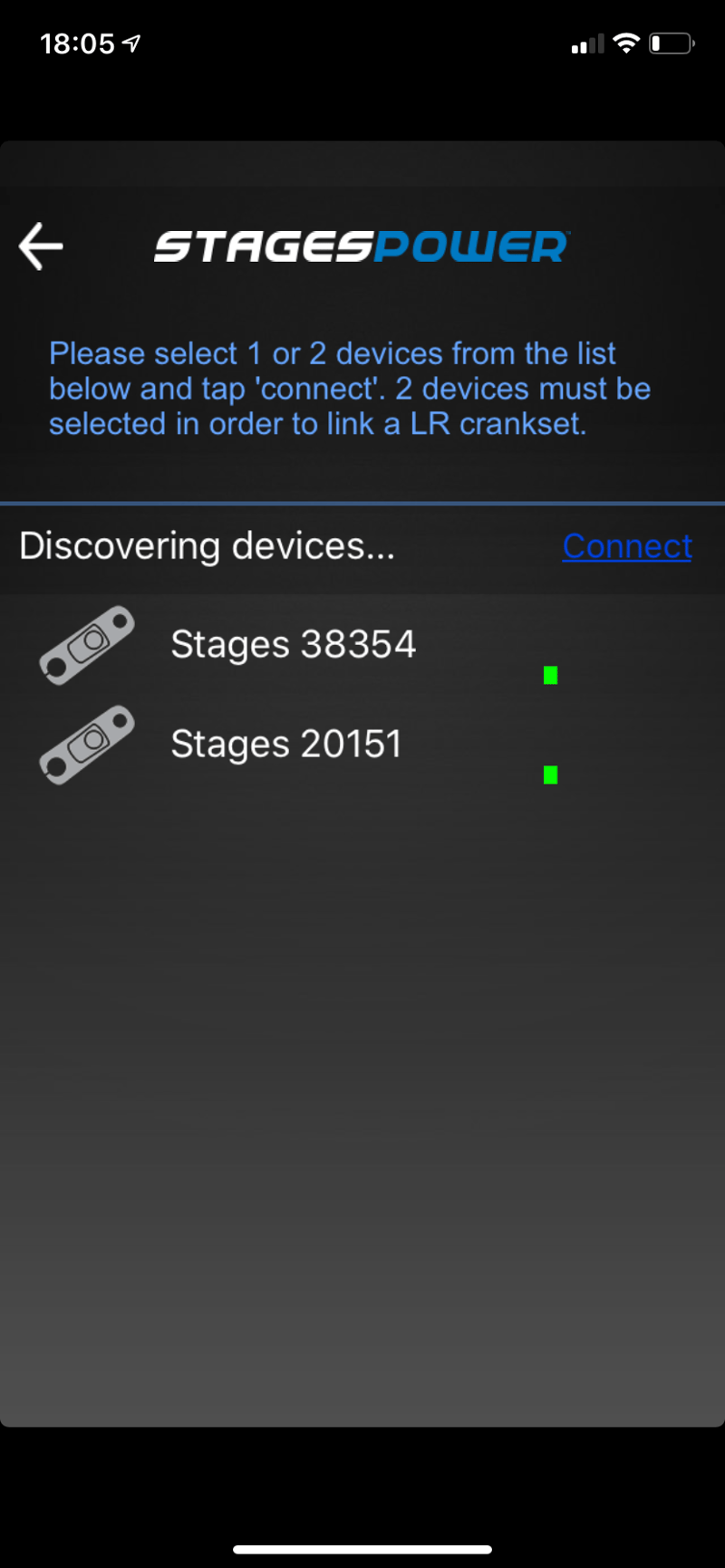Select the Stages 20151 device
Screen dimensions: 725x1568
click(285, 745)
